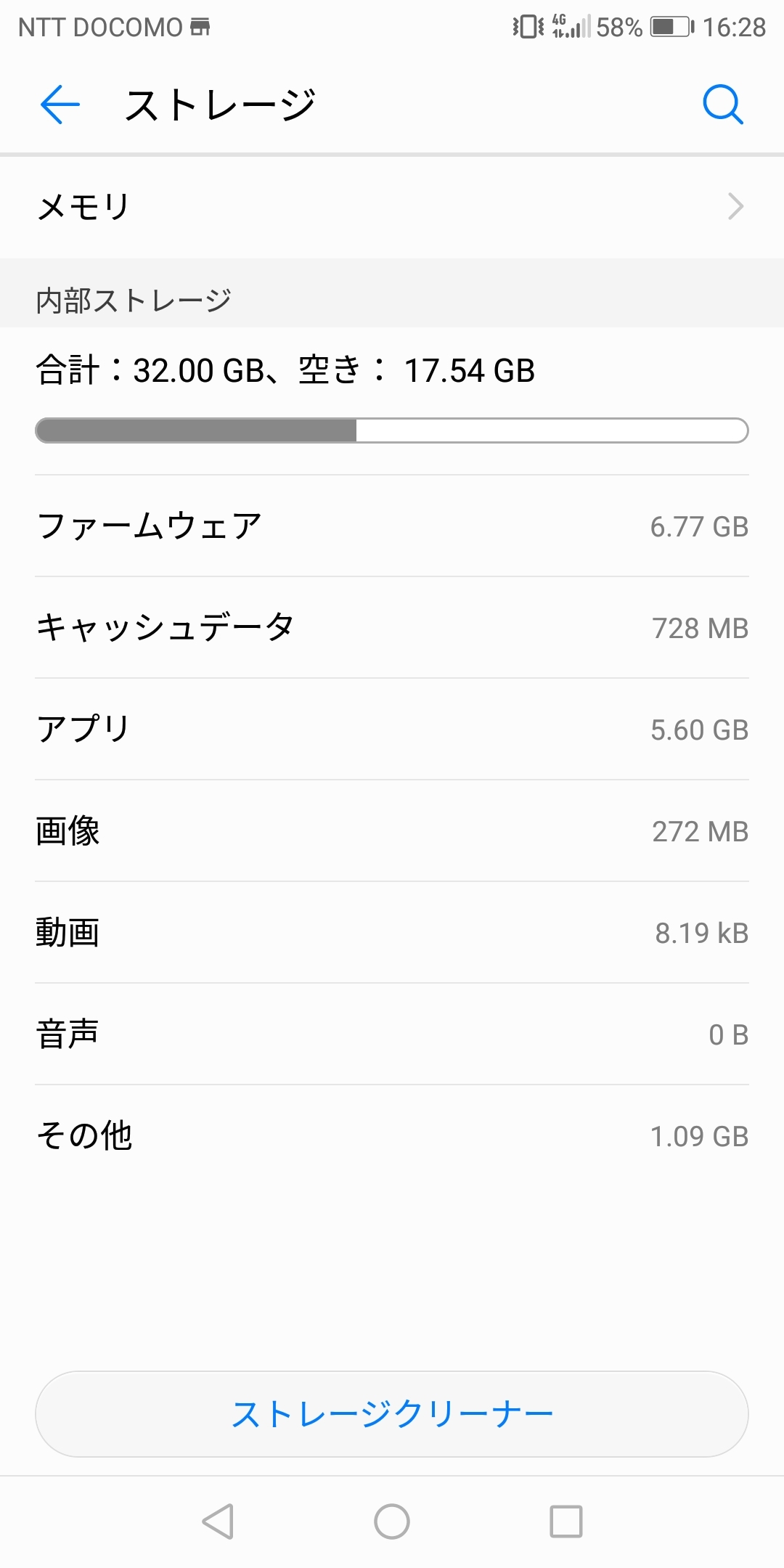Open the メモリ settings row
Image resolution: width=784 pixels, height=1568 pixels.
click(392, 207)
